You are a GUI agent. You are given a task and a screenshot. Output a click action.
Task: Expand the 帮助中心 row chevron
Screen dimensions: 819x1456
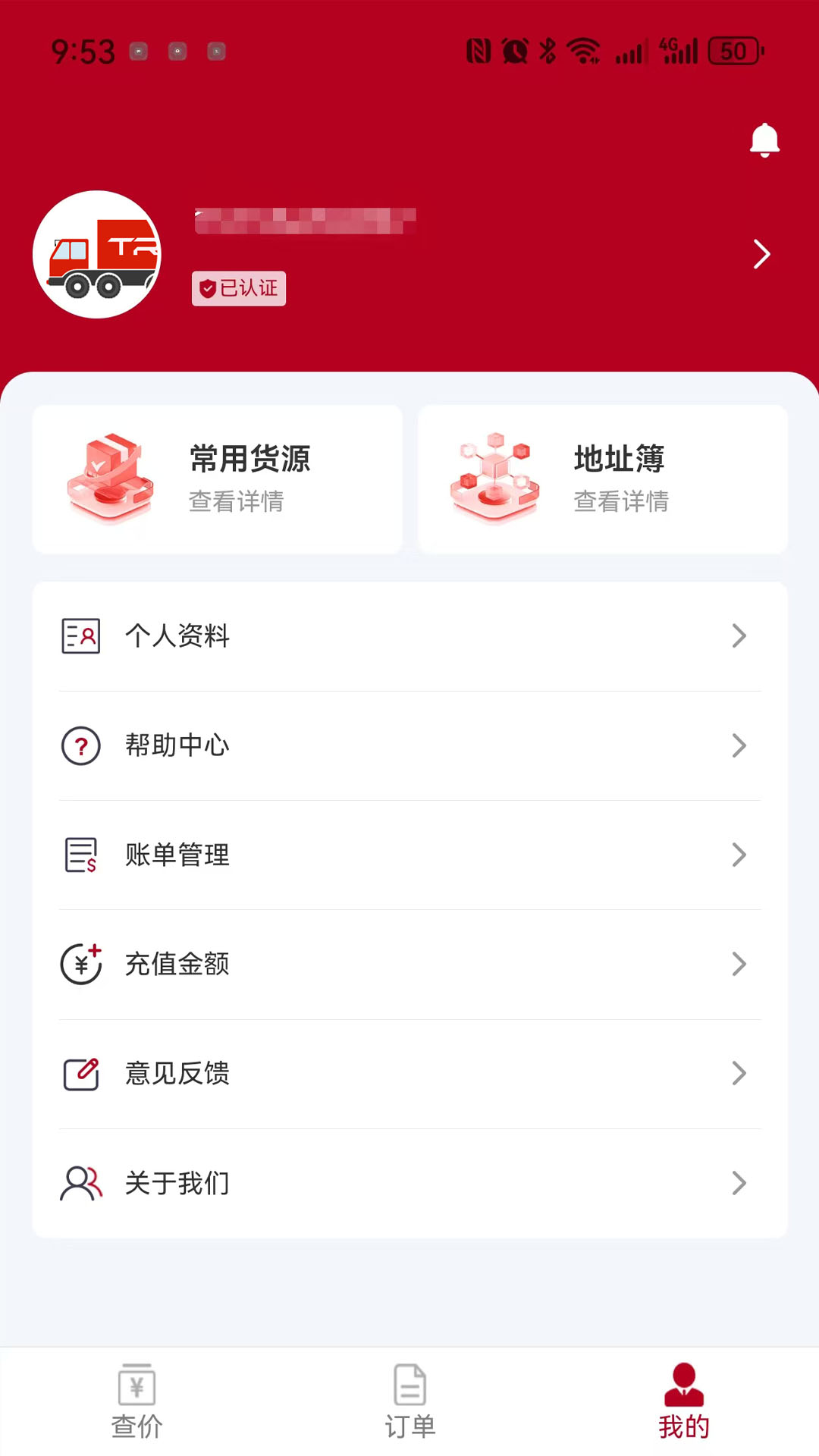[x=739, y=745]
